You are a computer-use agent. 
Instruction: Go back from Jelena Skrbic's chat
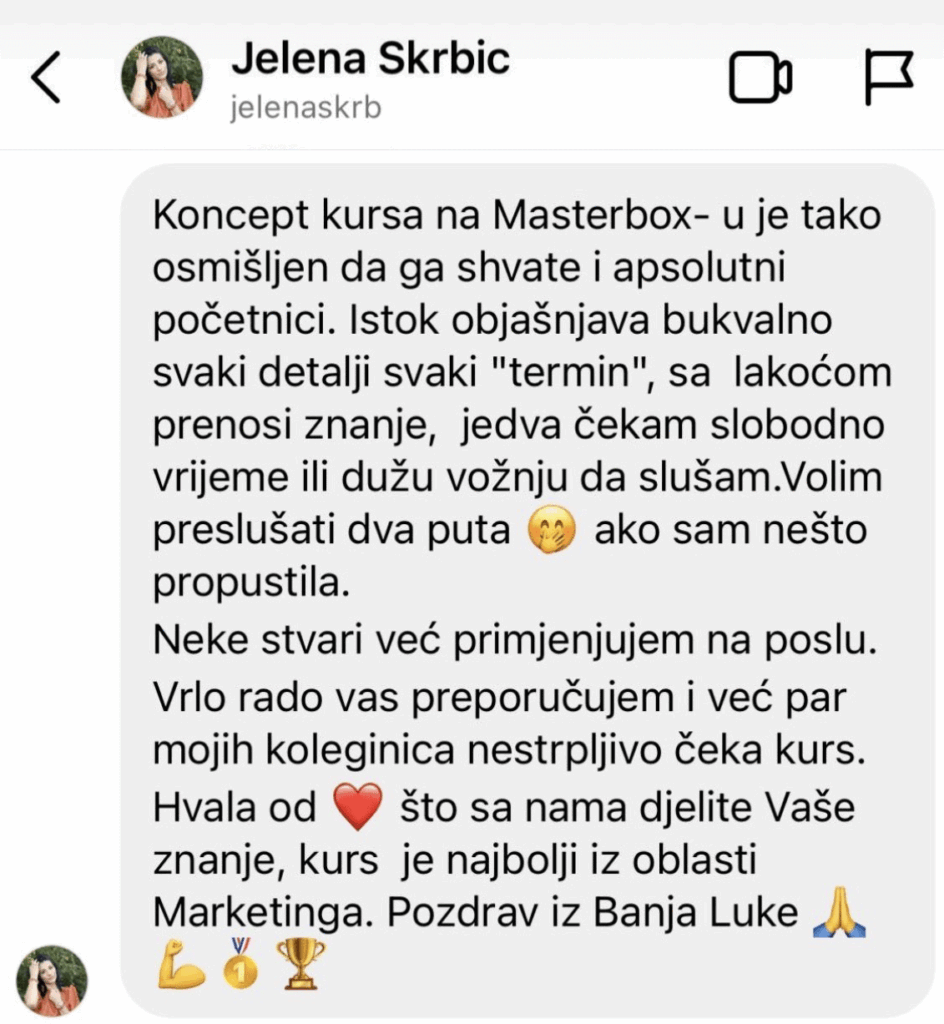tap(46, 80)
